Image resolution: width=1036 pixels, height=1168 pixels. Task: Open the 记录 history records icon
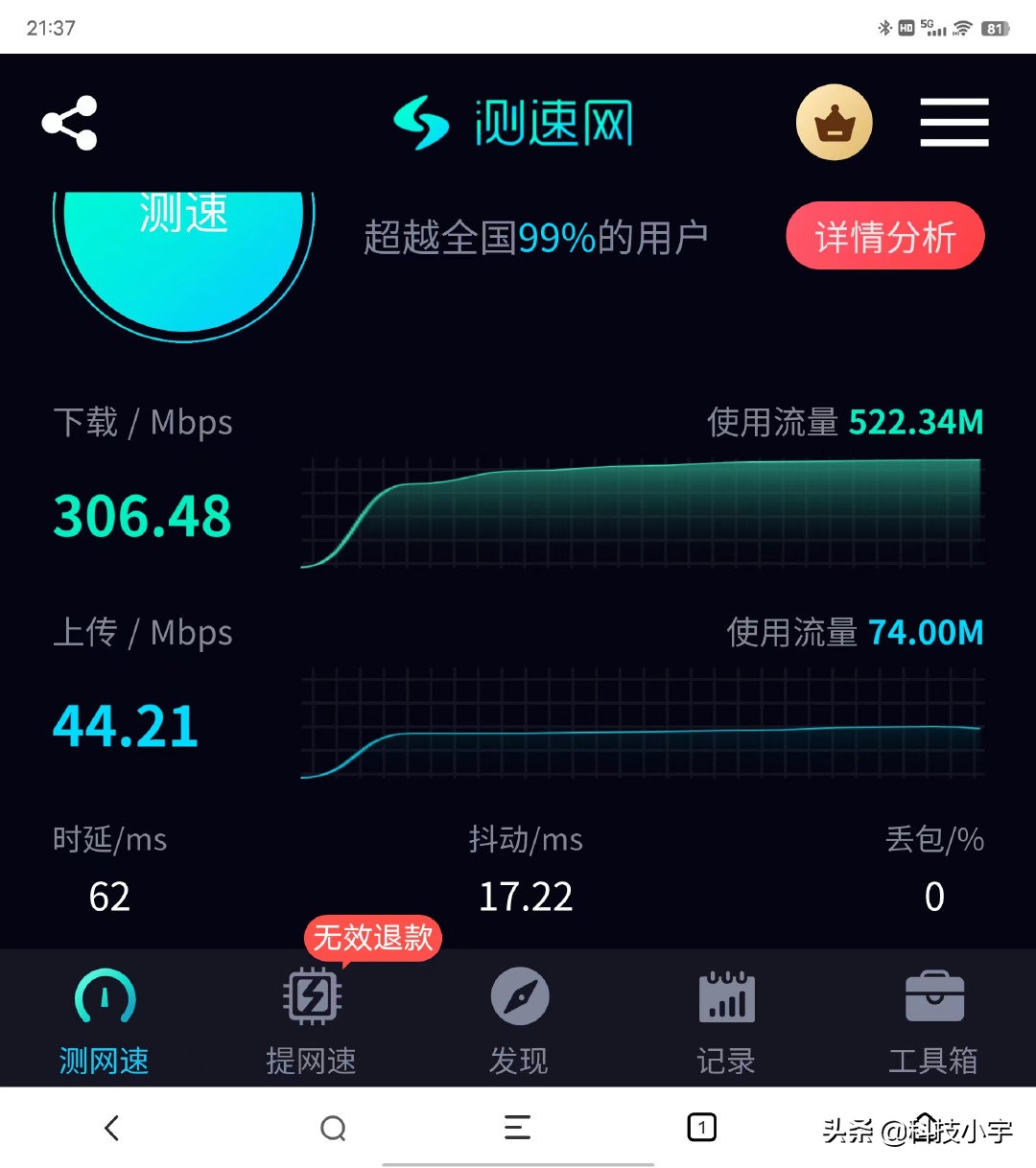(726, 997)
